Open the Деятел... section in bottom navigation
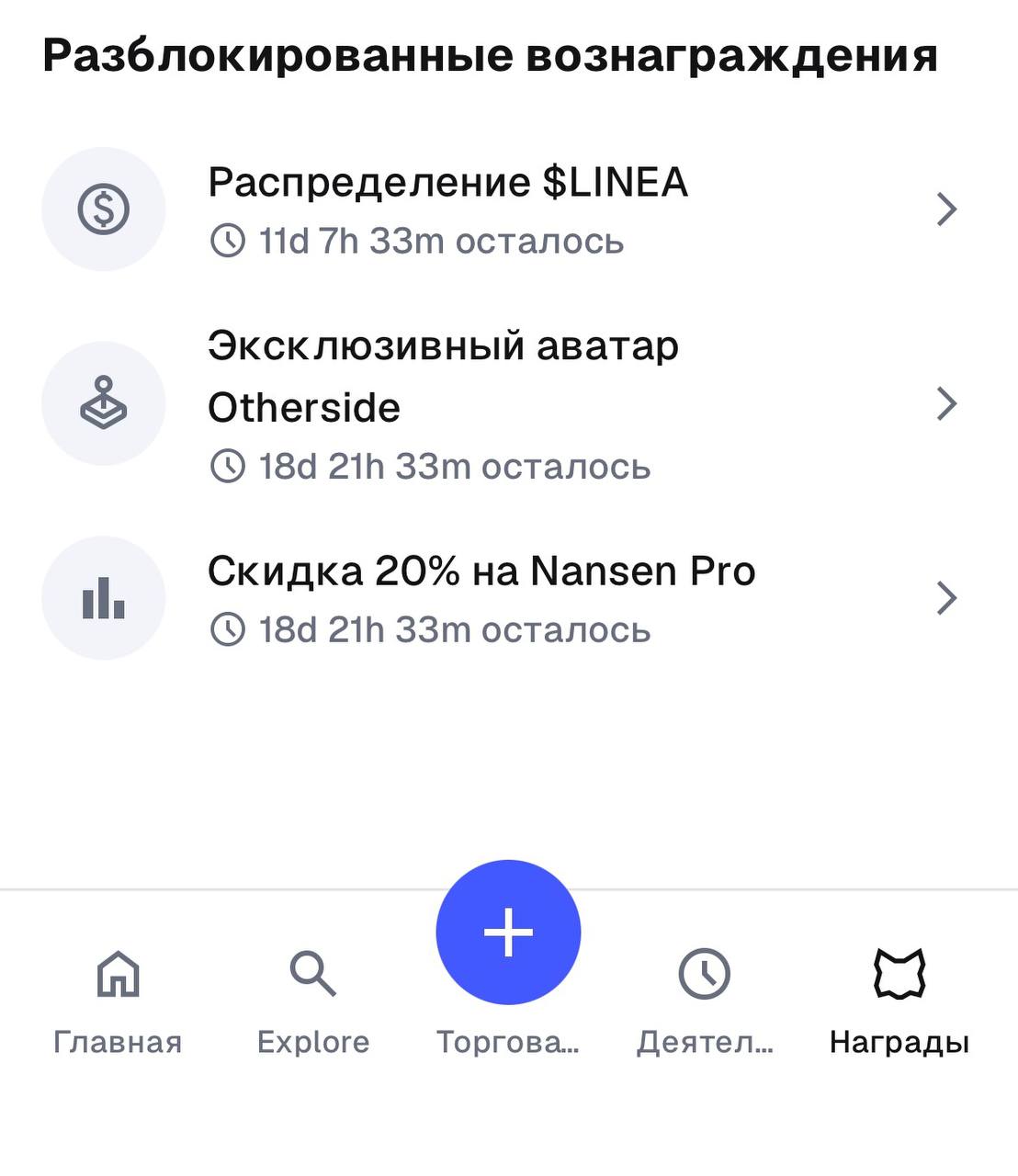 pyautogui.click(x=705, y=1006)
